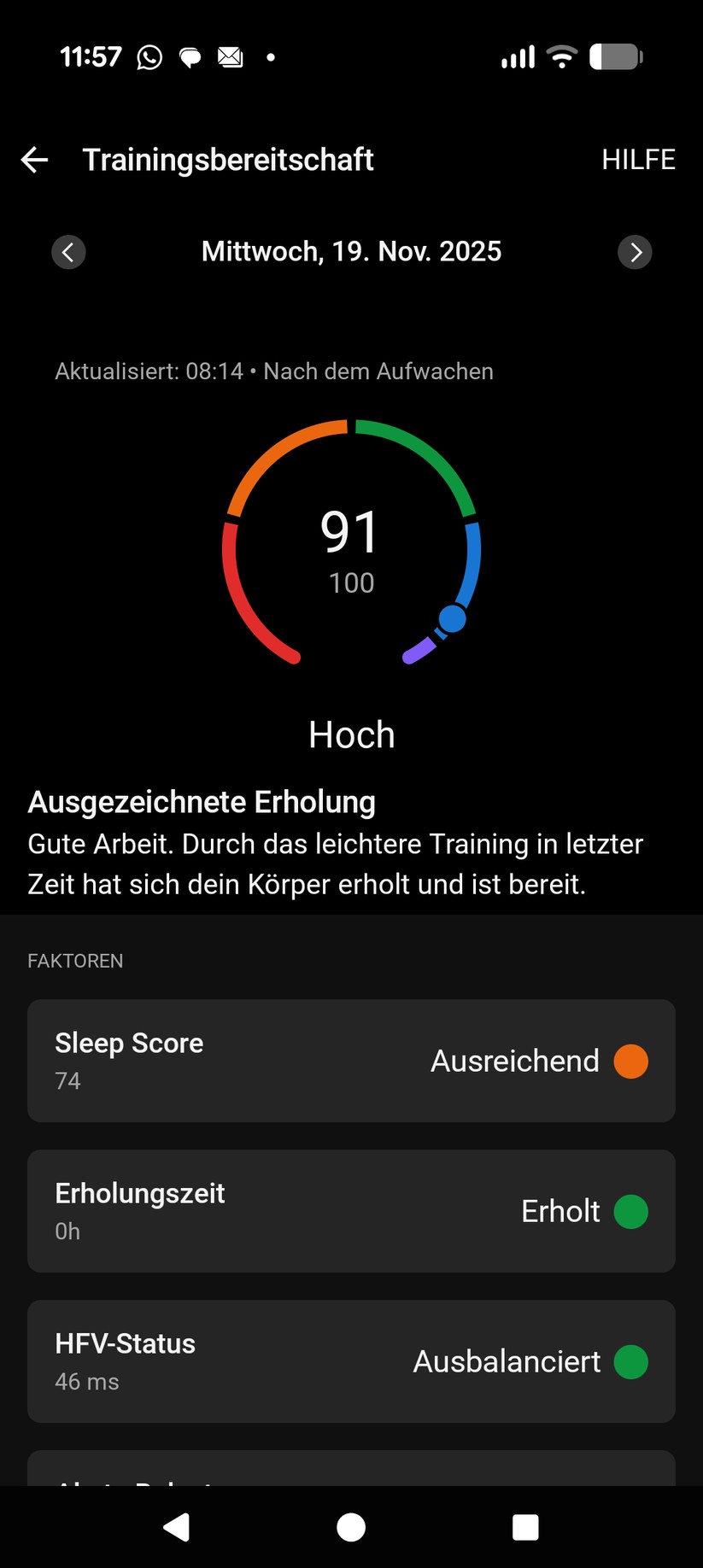Tap the orange Sleep Score status dot
The width and height of the screenshot is (703, 1568).
point(631,1061)
